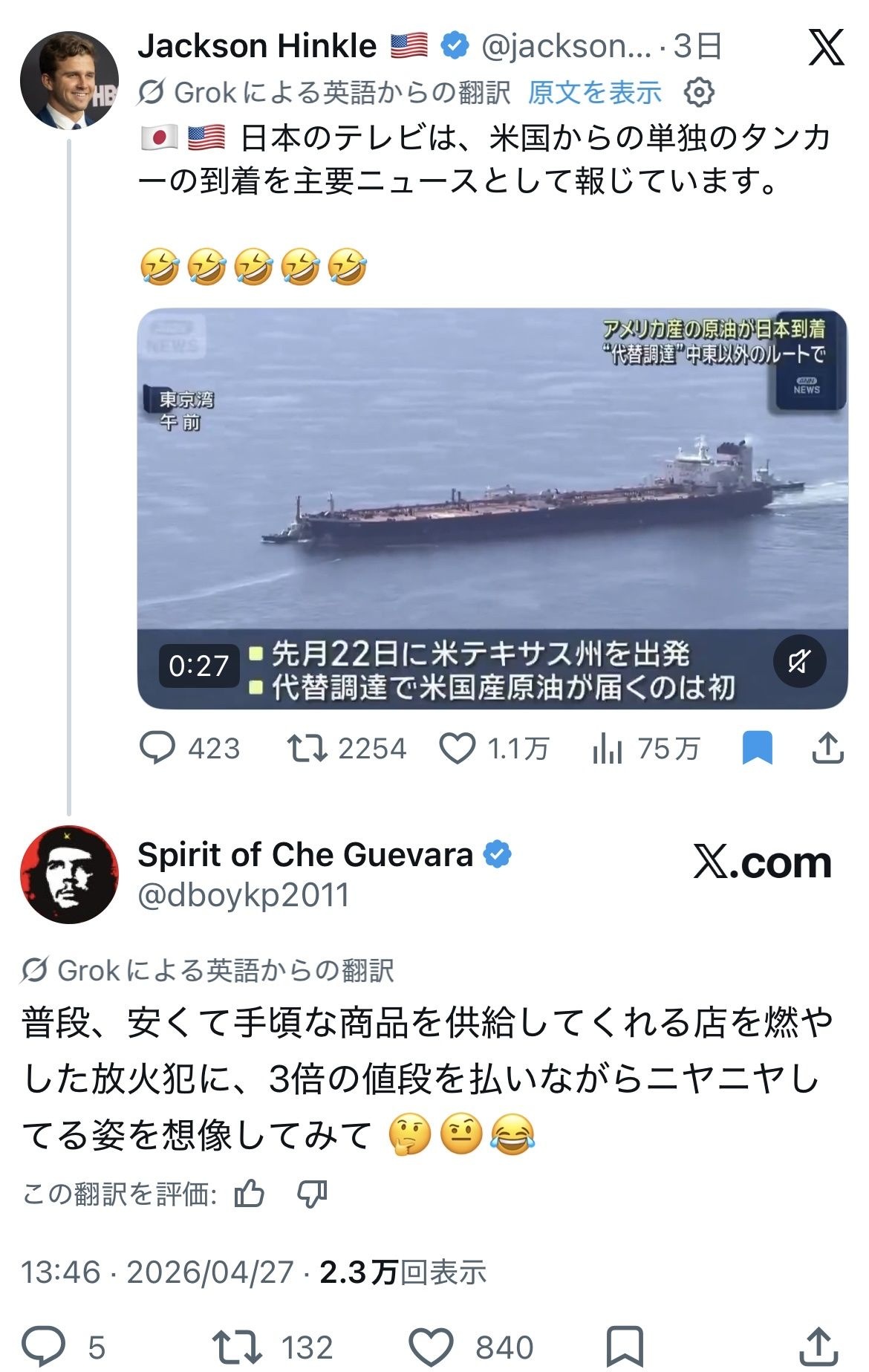
Task: Unmute the video sound
Action: click(799, 661)
